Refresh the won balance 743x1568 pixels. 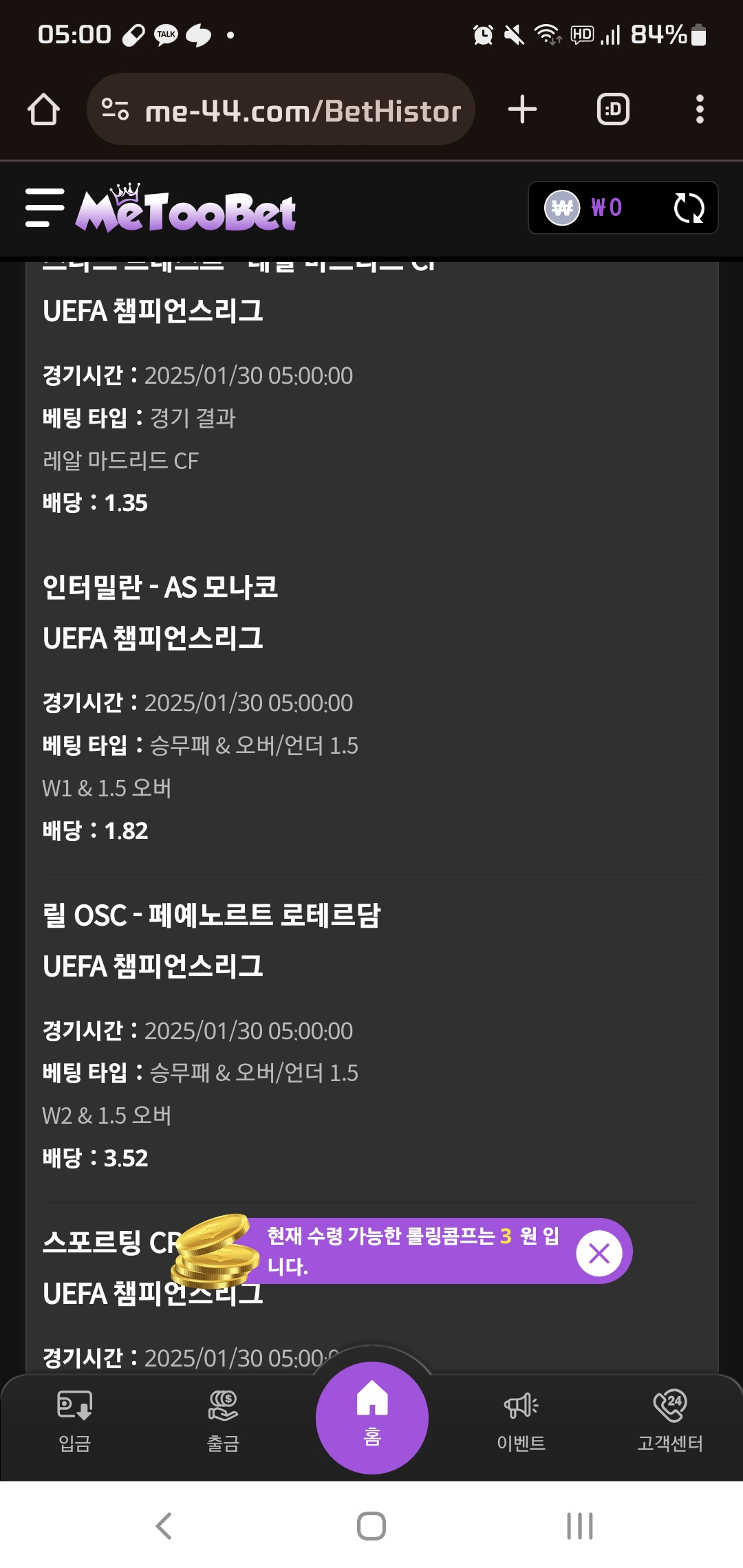tap(689, 208)
